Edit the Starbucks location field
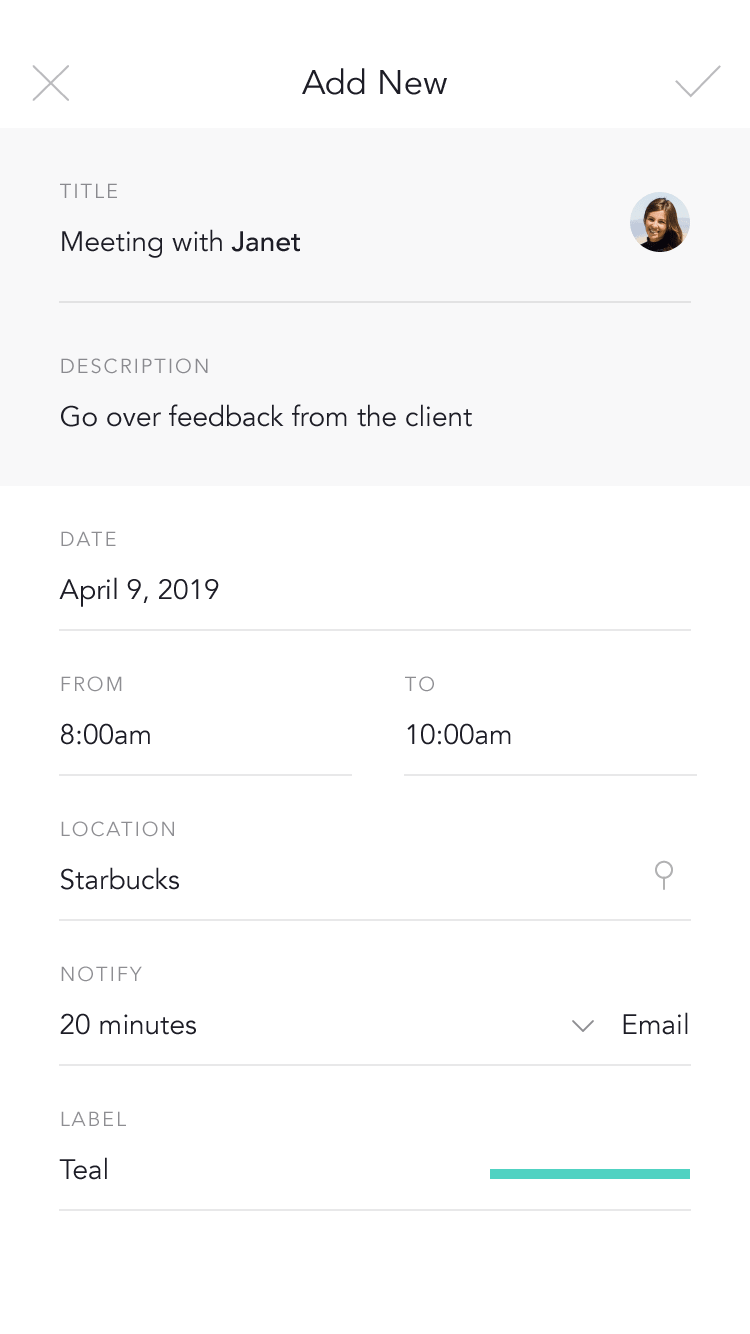Screen dimensions: 750x1334 120,880
